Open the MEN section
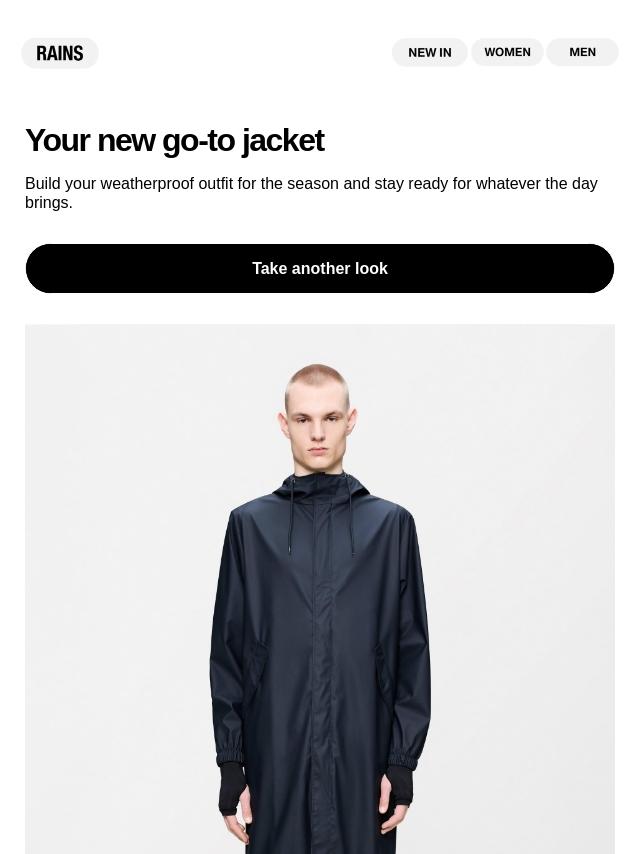 [582, 52]
